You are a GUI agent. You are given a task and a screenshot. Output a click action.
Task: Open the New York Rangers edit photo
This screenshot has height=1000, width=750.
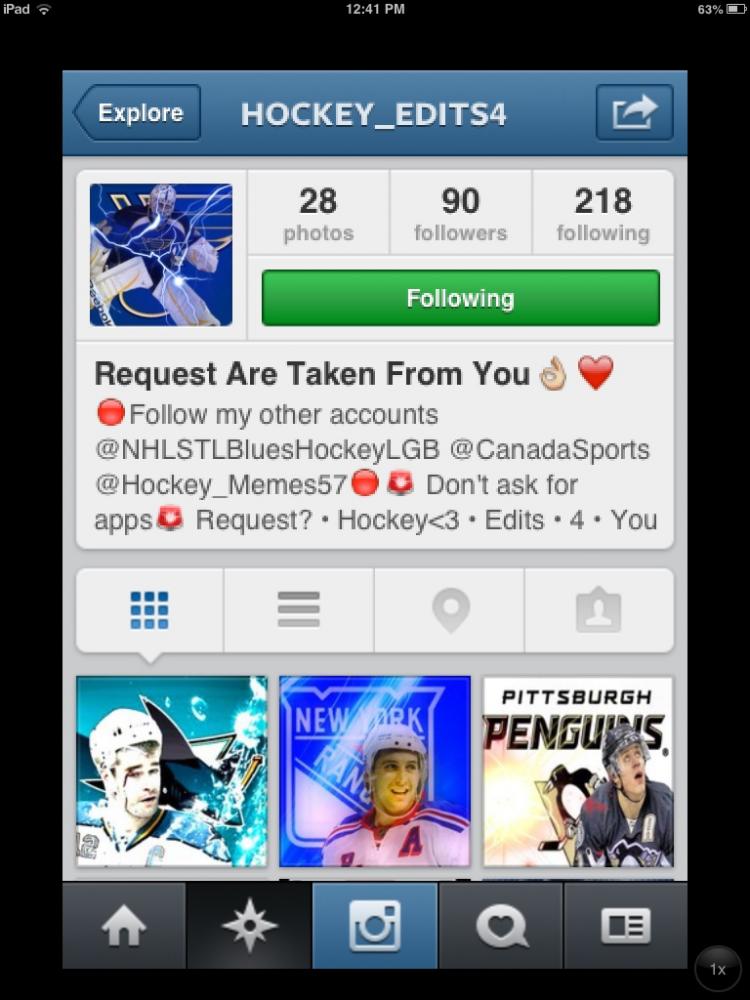(x=375, y=771)
